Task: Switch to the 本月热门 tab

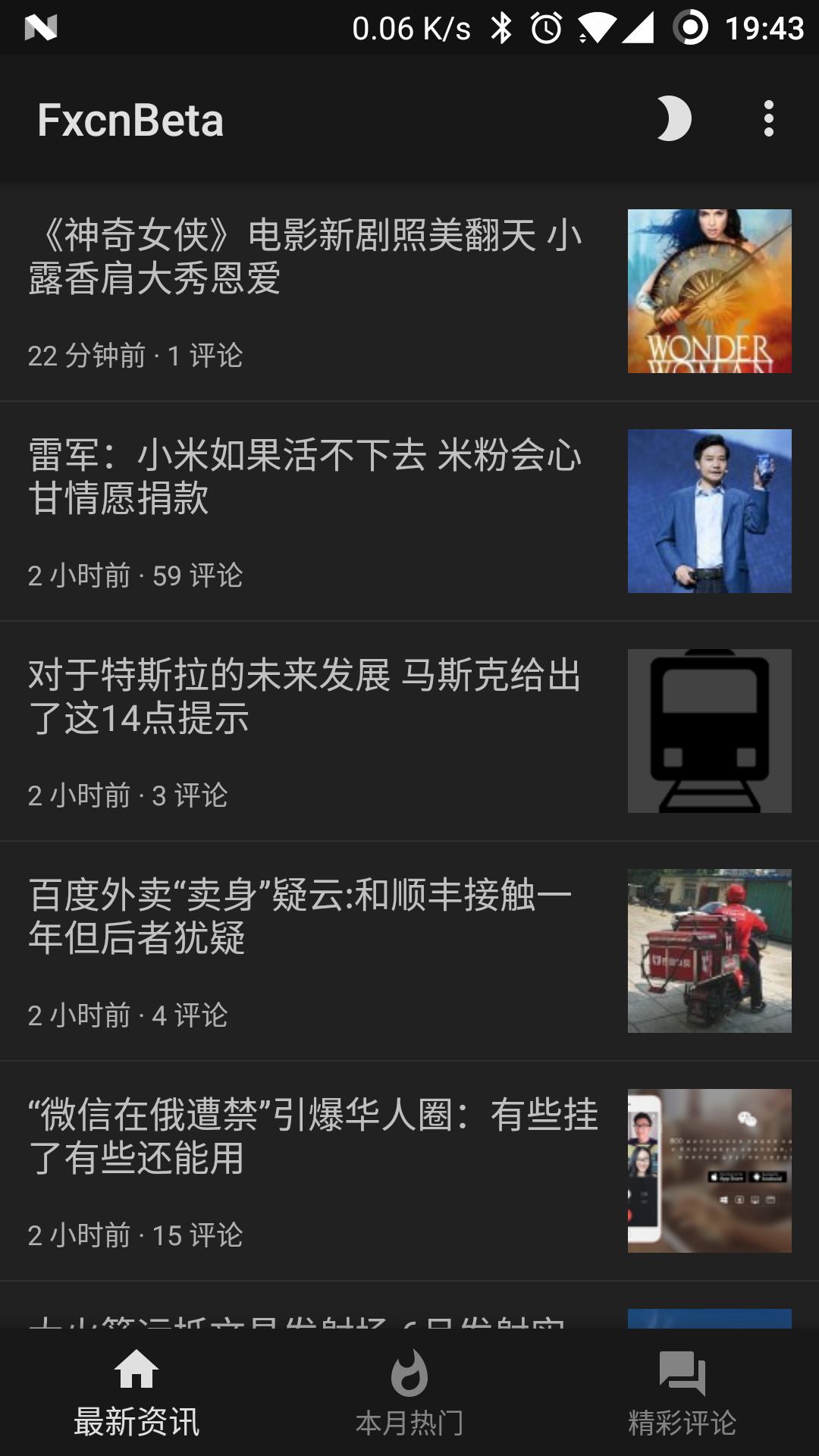Action: [409, 1394]
